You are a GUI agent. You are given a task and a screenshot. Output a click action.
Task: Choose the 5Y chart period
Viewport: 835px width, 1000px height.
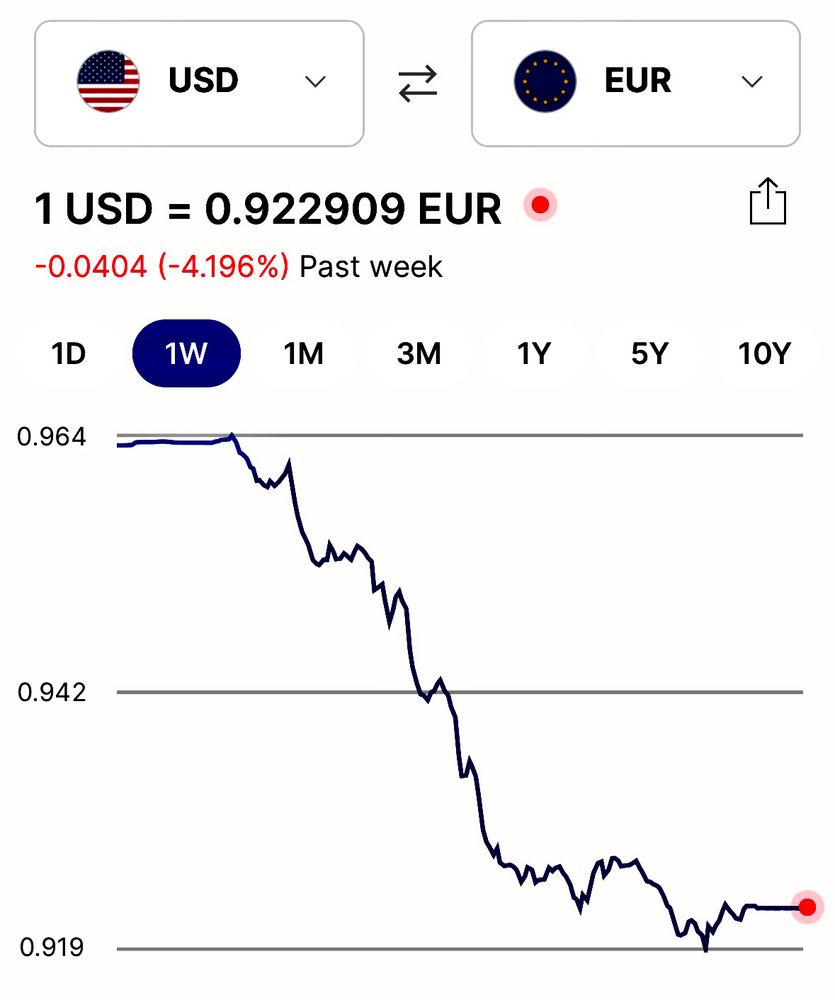pos(649,353)
